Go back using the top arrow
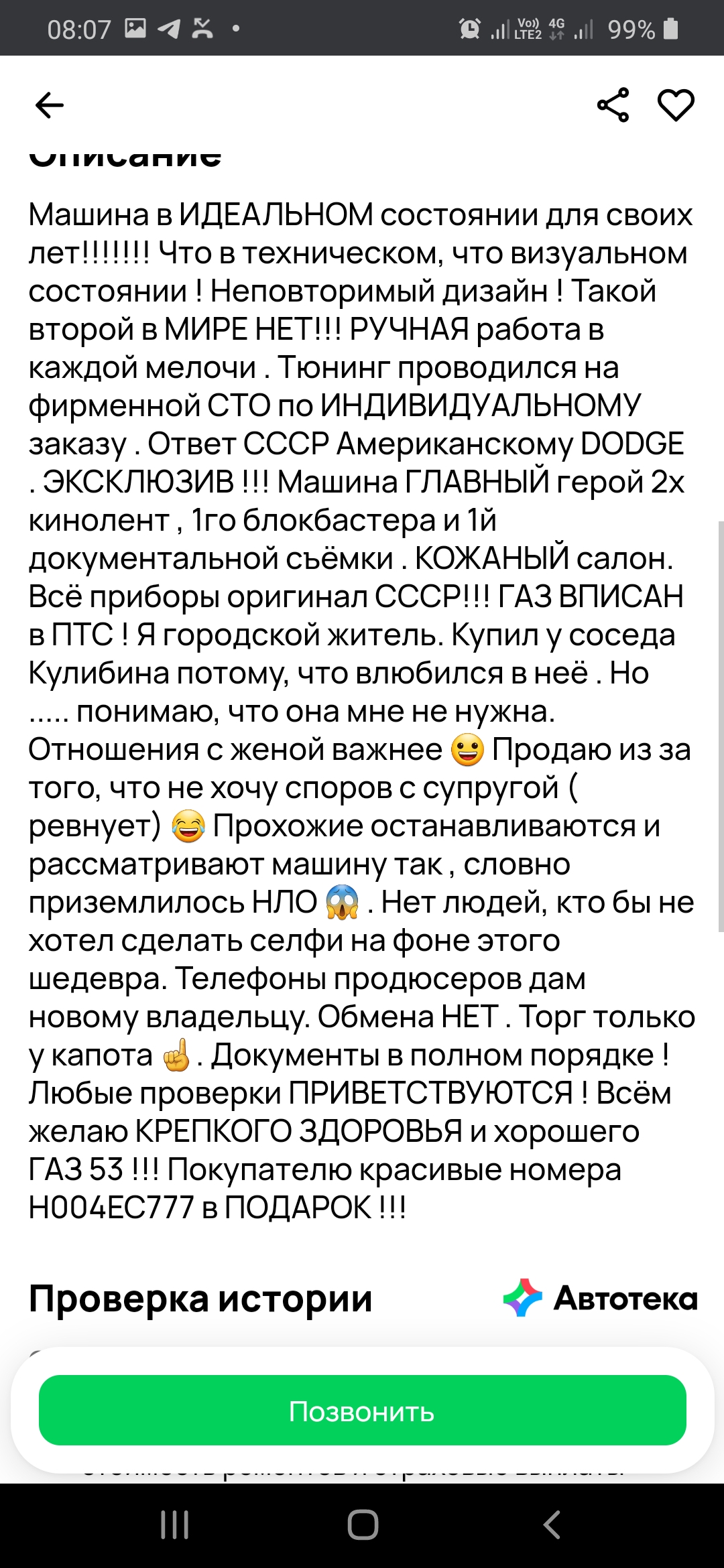Image resolution: width=724 pixels, height=1568 pixels. pyautogui.click(x=49, y=105)
